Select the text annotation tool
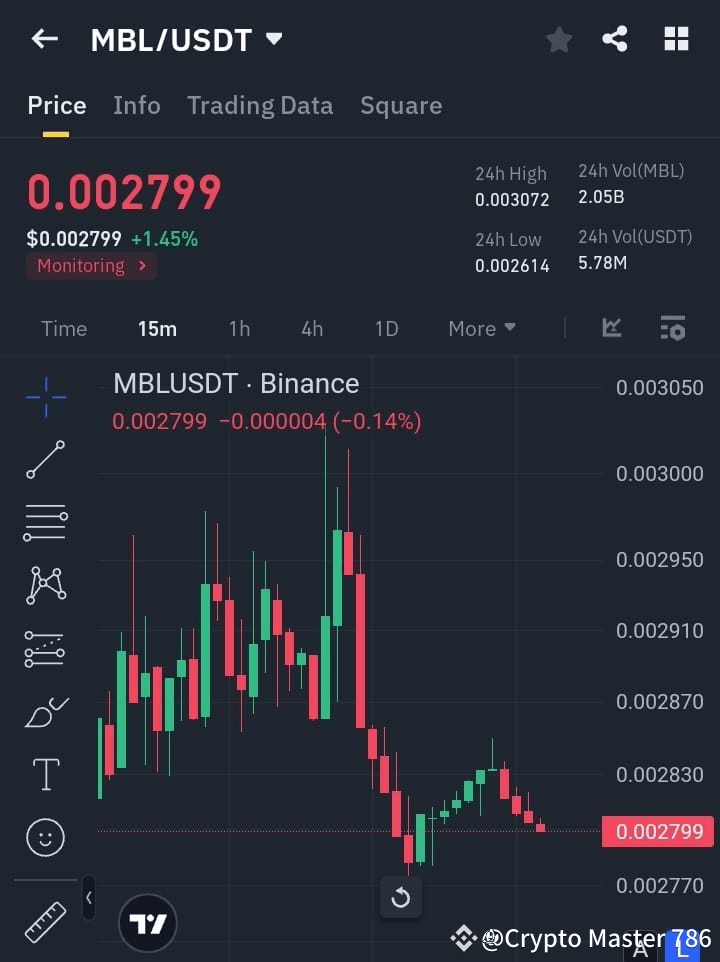 pyautogui.click(x=45, y=774)
